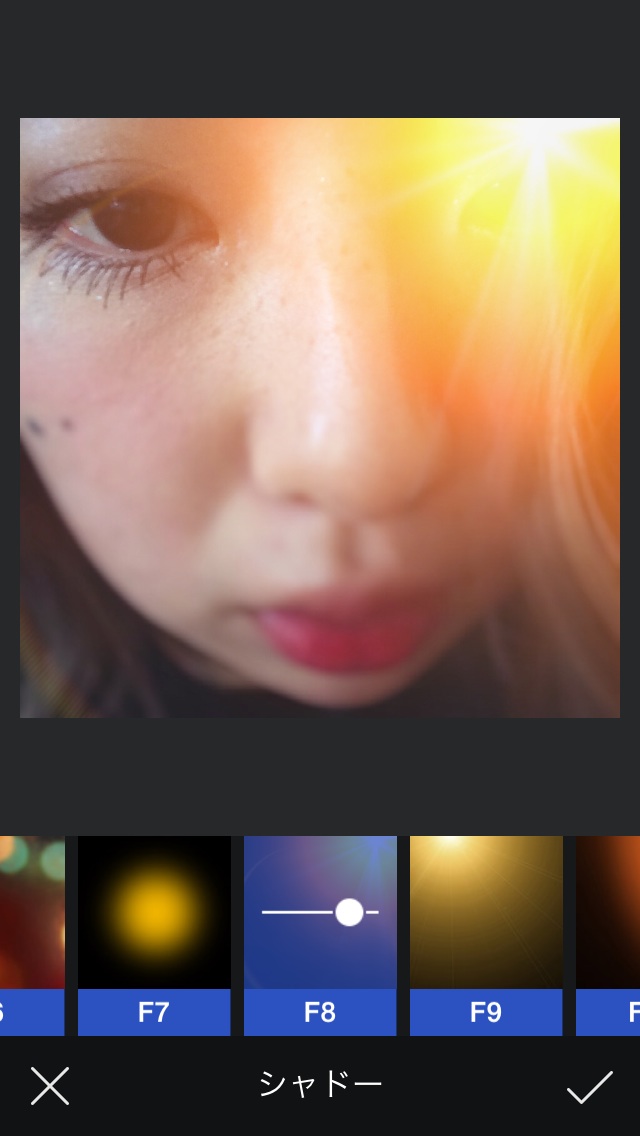Select the F7 yellow glow filter
This screenshot has height=1136, width=640.
[x=154, y=935]
